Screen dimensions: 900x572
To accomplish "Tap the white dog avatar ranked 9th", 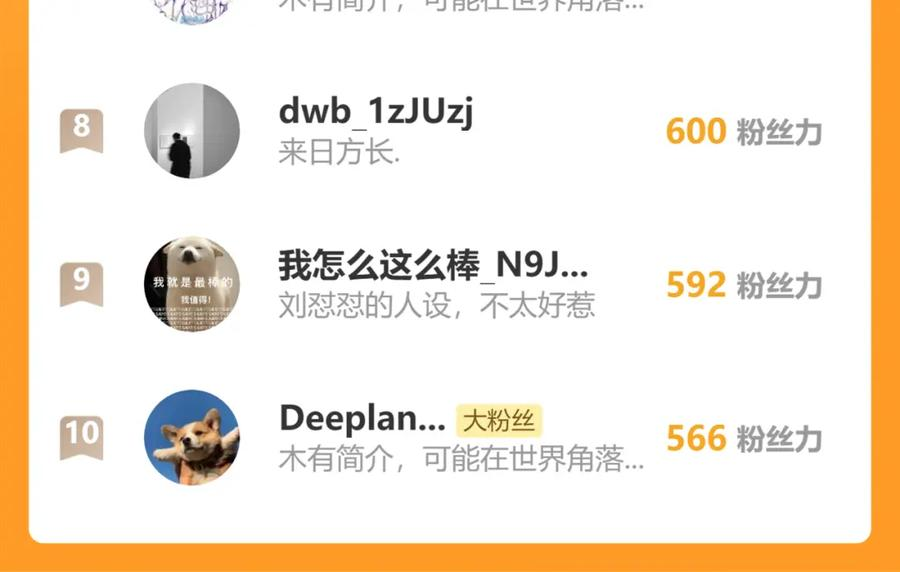I will coord(192,285).
